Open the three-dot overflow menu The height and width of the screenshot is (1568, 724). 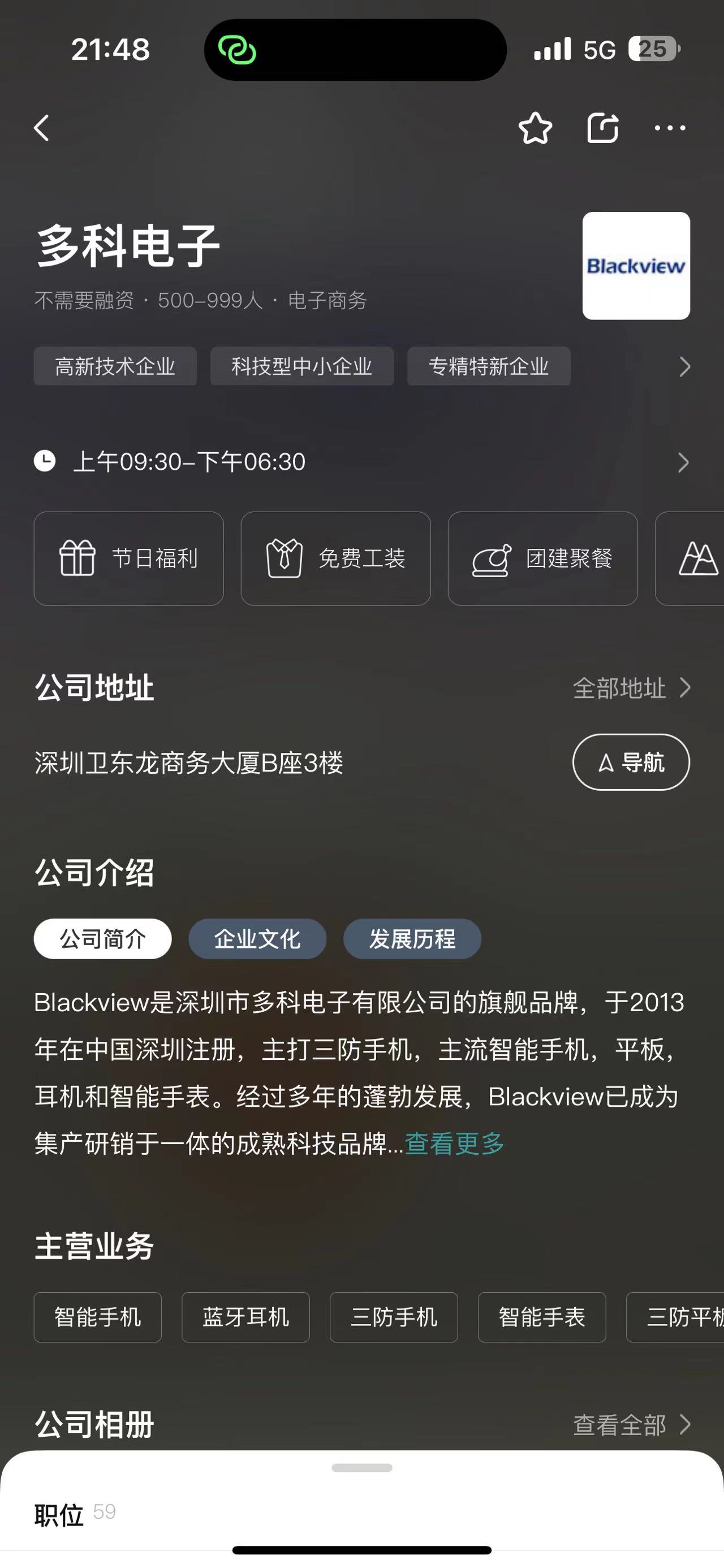[669, 128]
